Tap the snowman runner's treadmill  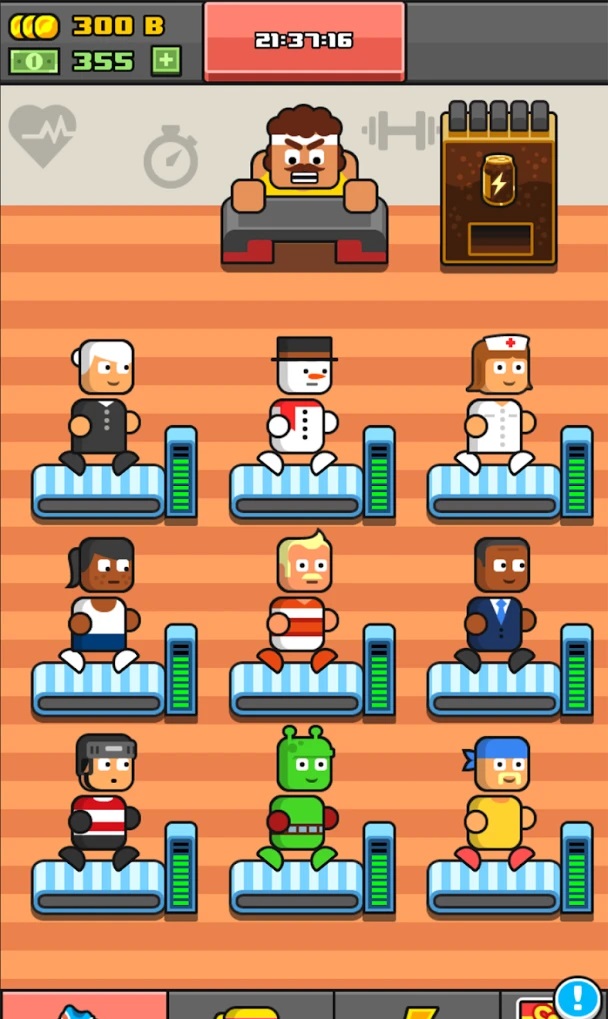click(296, 491)
